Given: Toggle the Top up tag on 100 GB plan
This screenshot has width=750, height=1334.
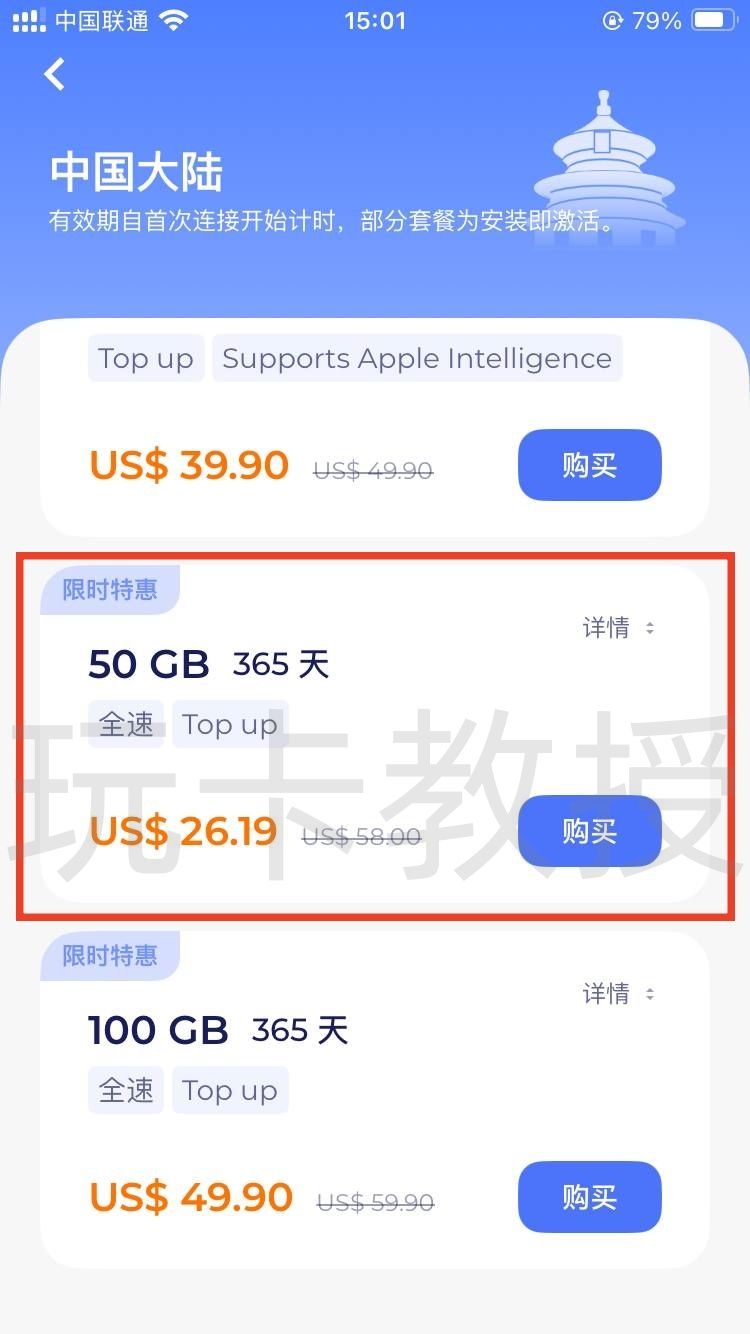Looking at the screenshot, I should coord(230,1090).
